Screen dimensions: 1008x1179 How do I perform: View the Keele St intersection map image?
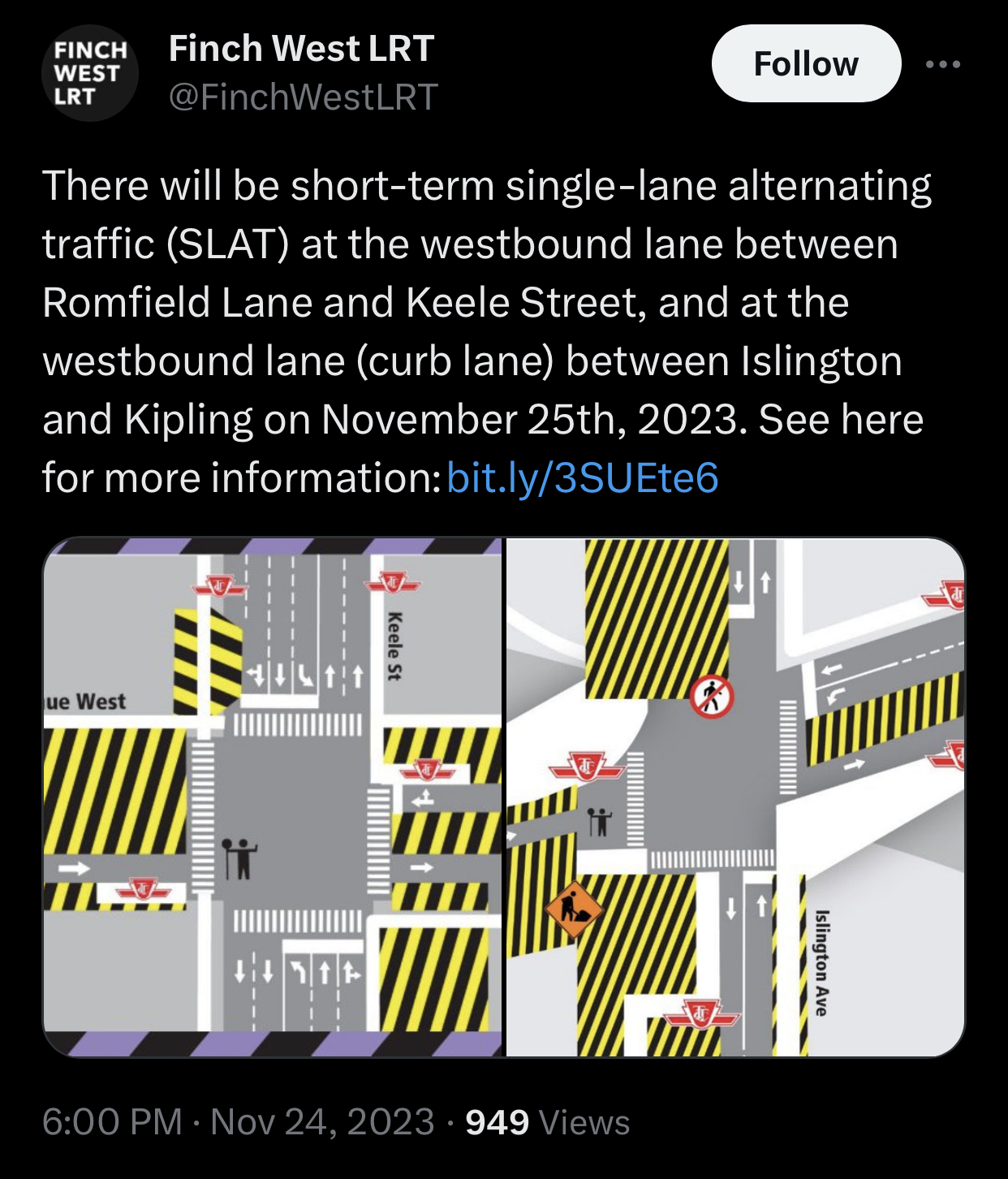click(x=273, y=797)
